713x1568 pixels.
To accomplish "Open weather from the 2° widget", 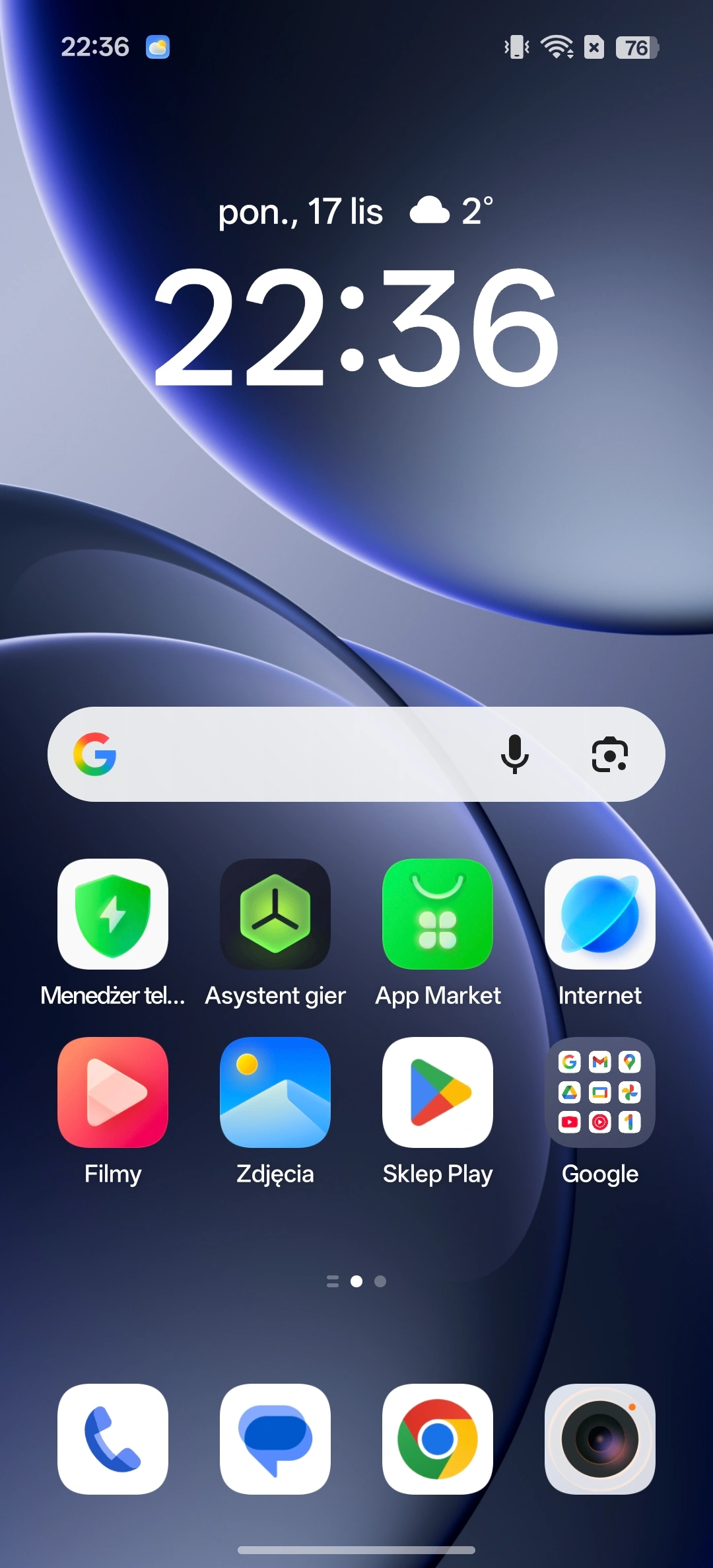I will click(452, 211).
